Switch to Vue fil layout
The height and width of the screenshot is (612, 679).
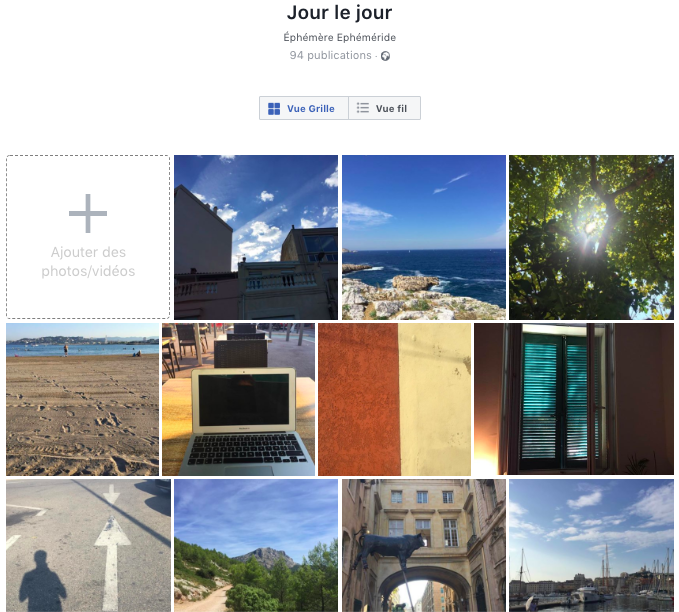coord(385,108)
